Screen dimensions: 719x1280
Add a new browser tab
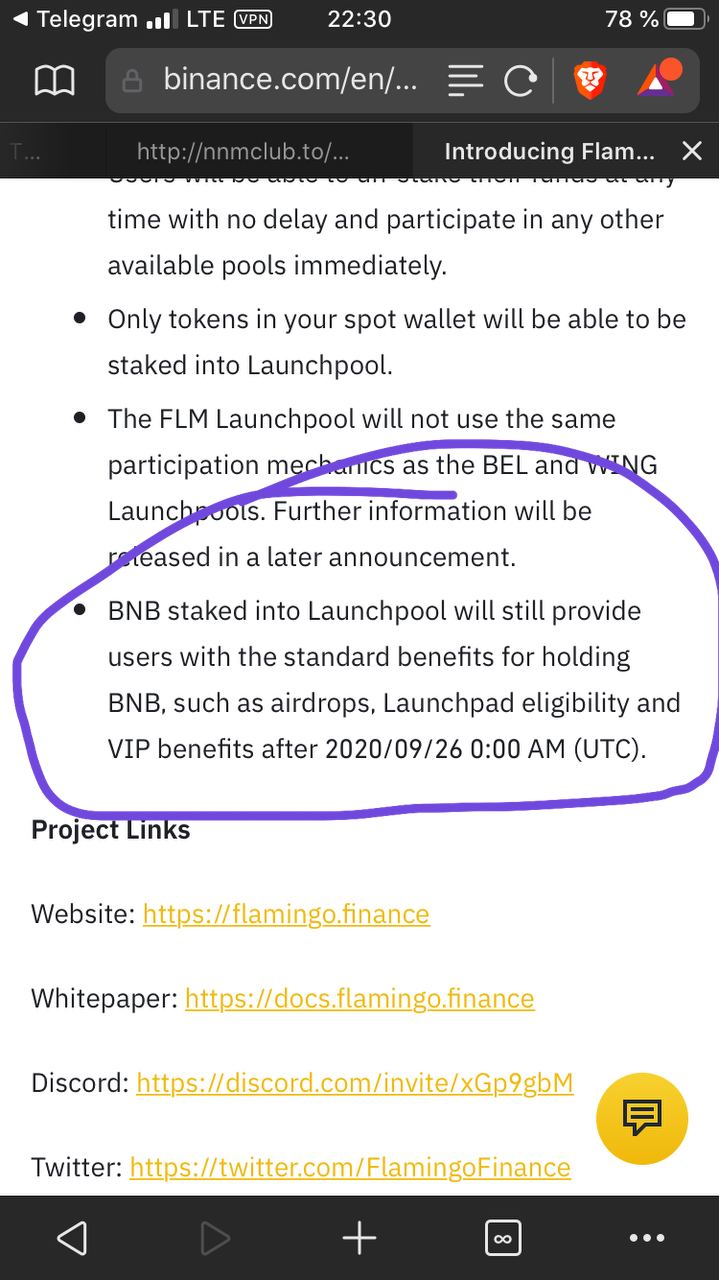359,1238
